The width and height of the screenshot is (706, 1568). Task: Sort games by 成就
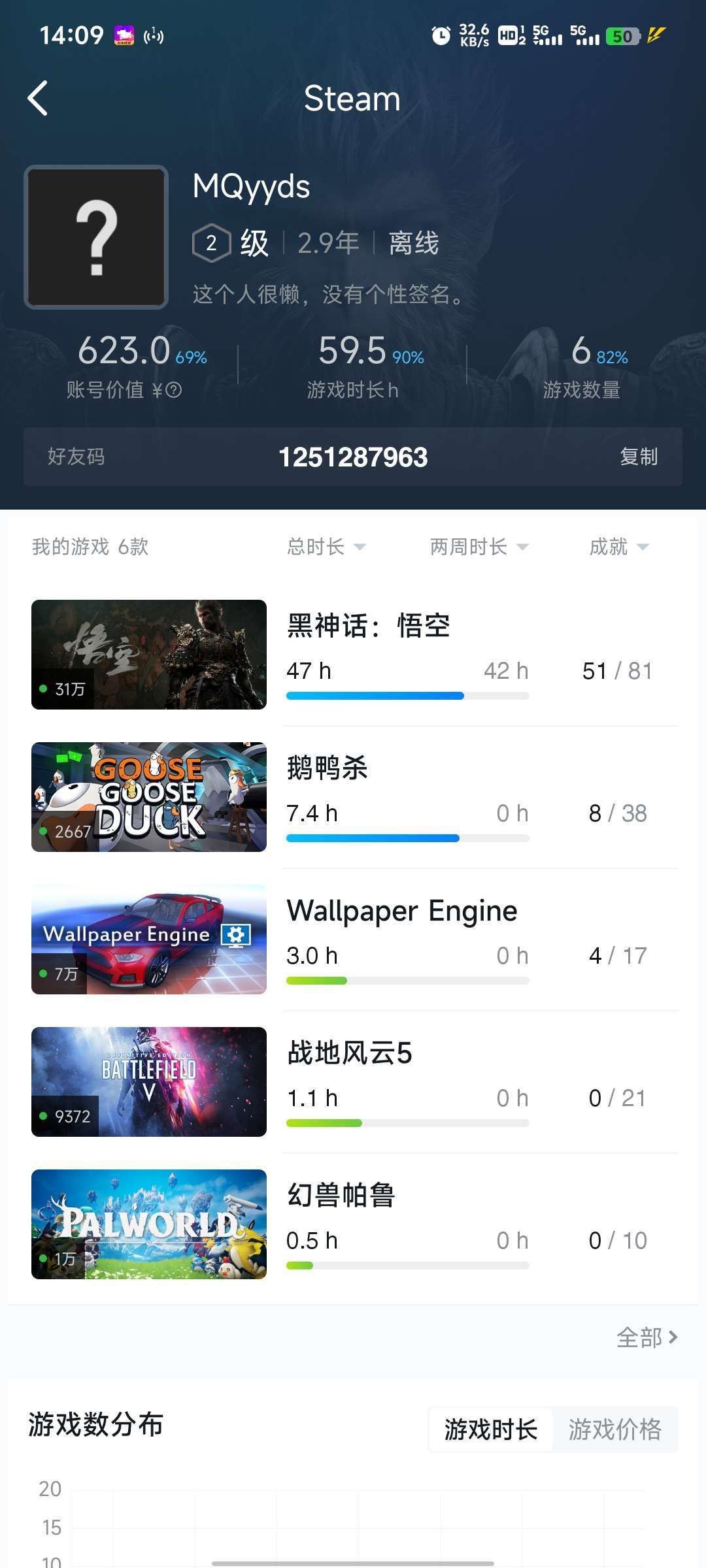point(619,547)
